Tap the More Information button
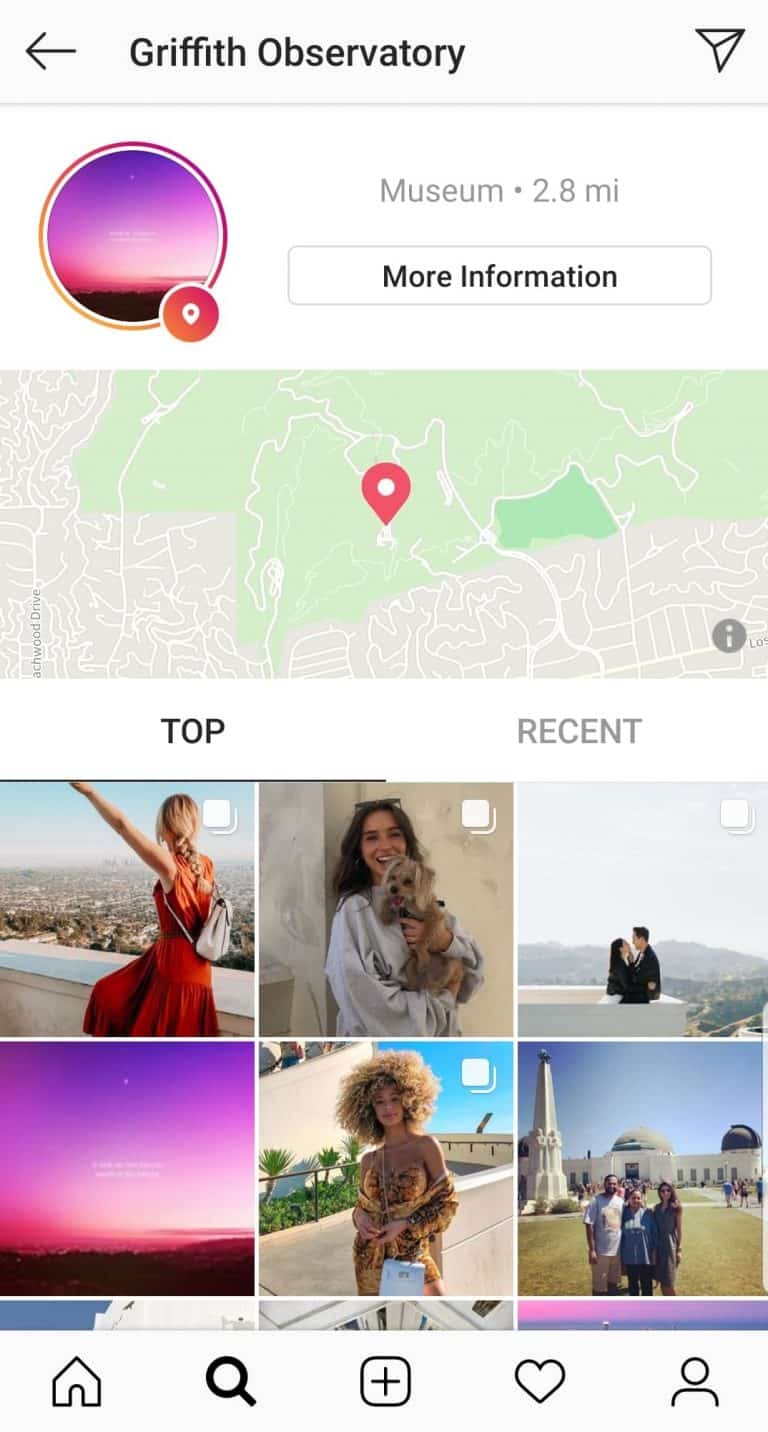768x1432 pixels. (500, 276)
